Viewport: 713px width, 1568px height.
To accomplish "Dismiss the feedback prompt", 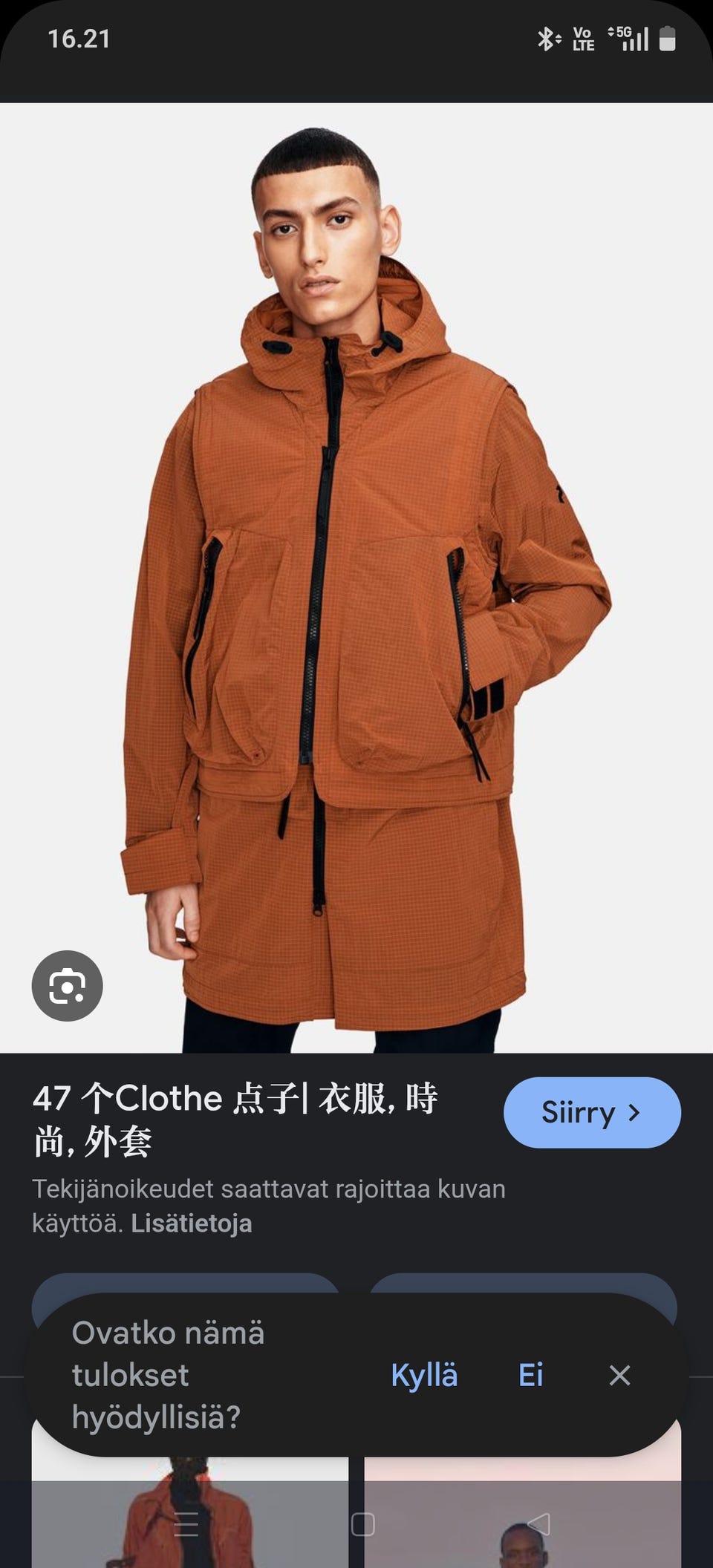I will (619, 1375).
